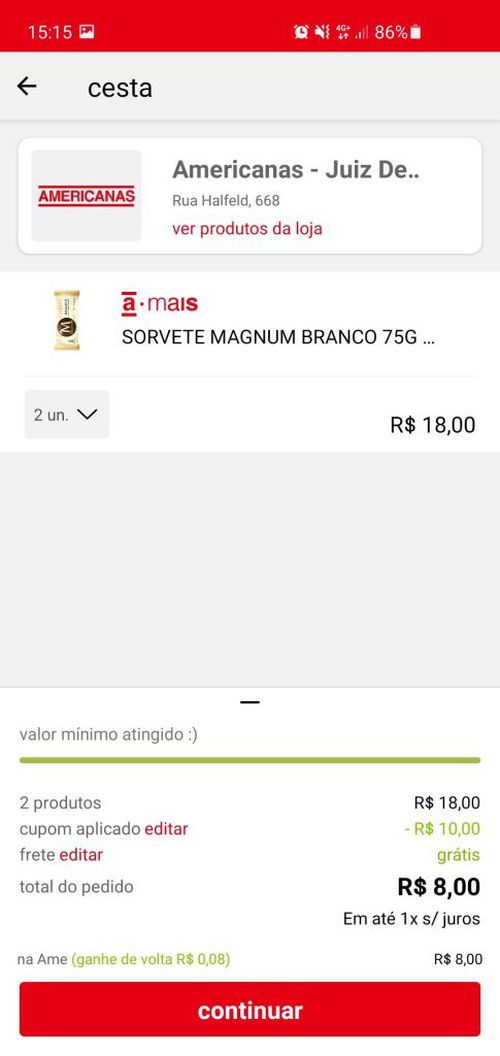Go back from the cesta screen

(27, 86)
